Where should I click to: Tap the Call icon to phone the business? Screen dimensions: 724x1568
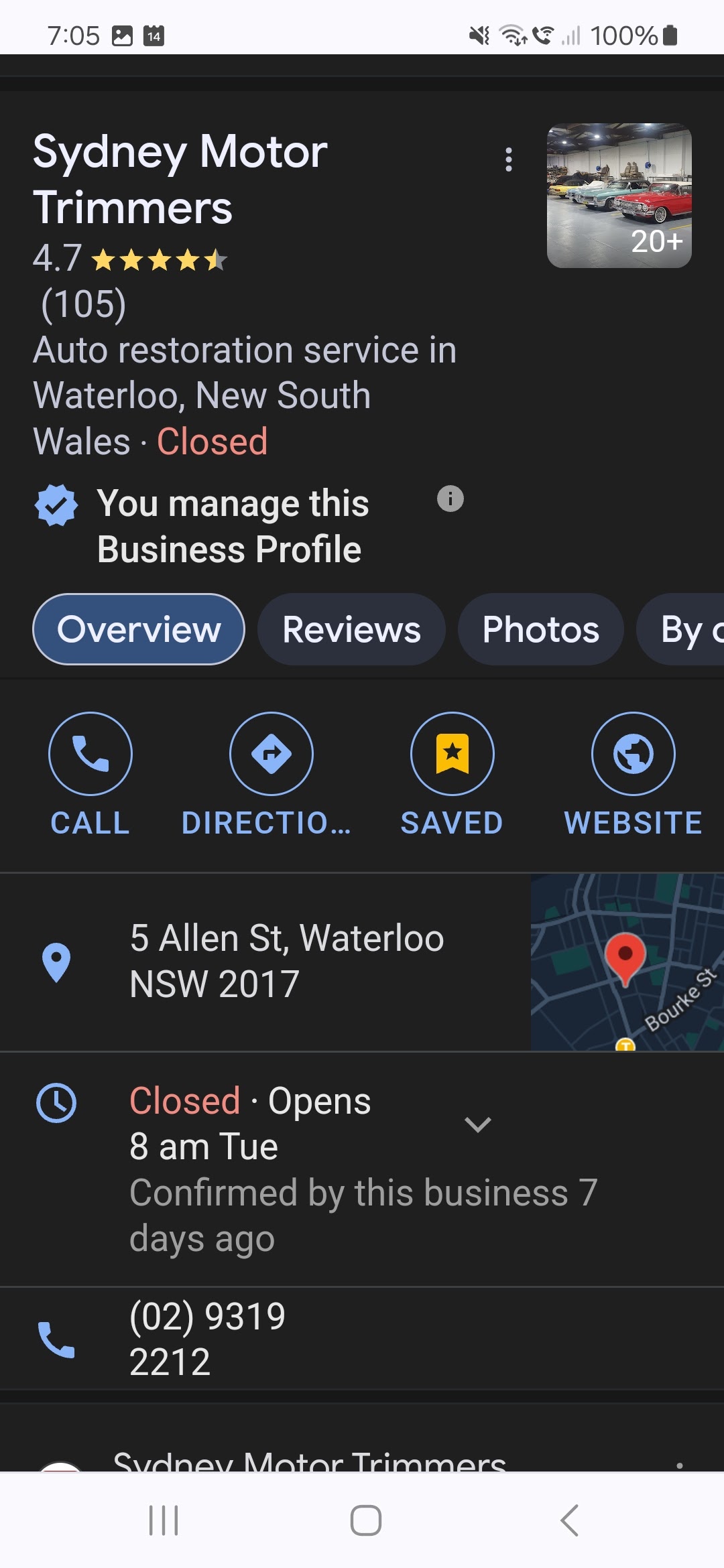tap(90, 753)
